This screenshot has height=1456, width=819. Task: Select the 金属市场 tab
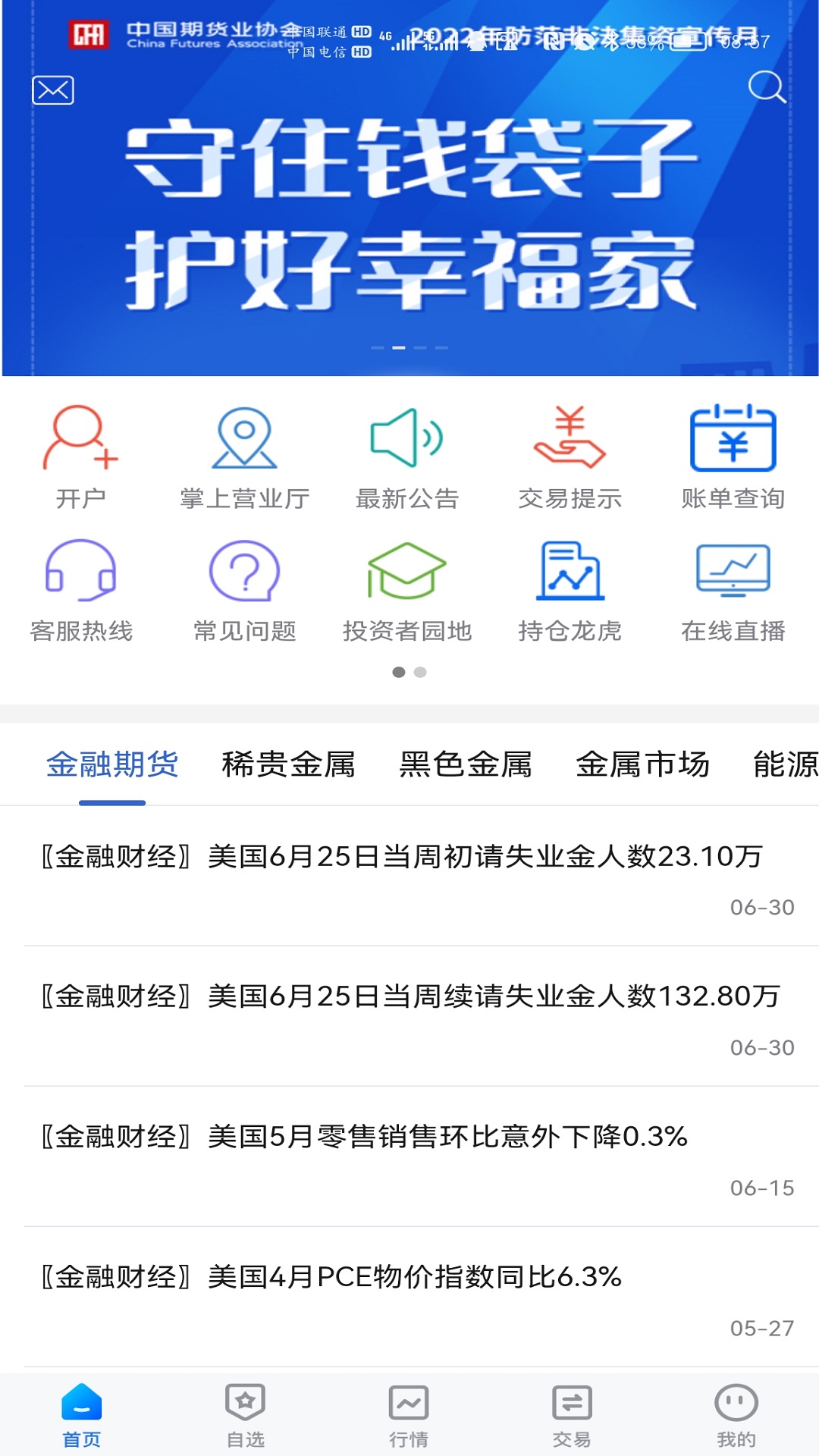point(643,764)
